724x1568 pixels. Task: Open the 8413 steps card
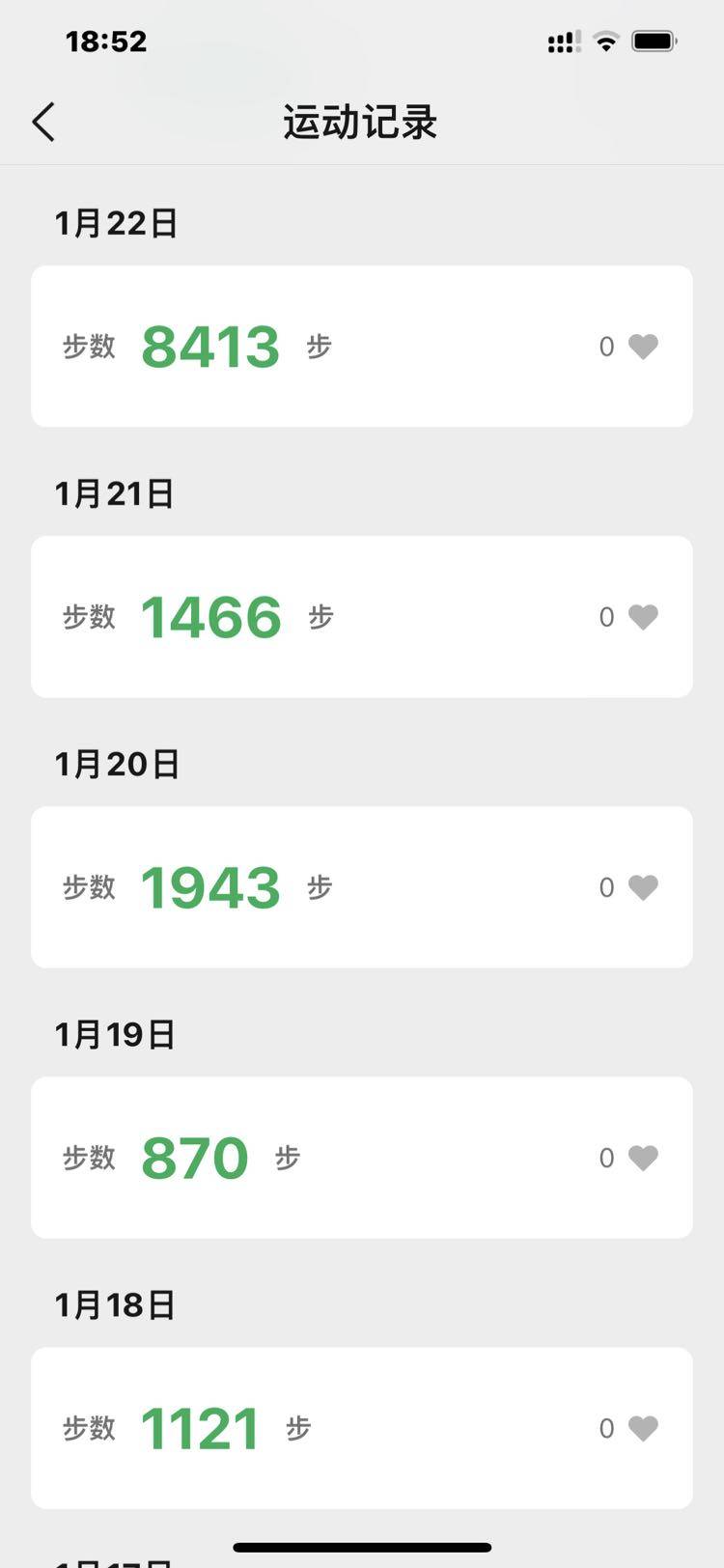click(361, 347)
